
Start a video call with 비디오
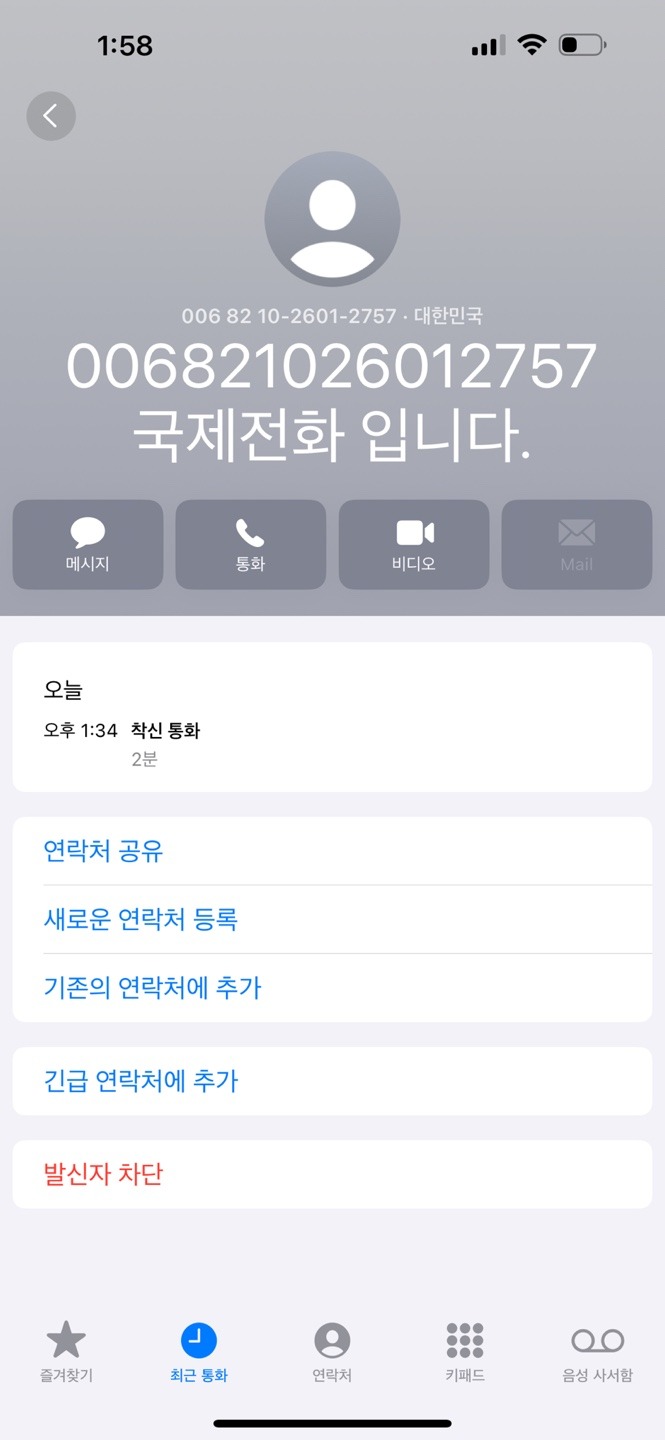(x=414, y=545)
